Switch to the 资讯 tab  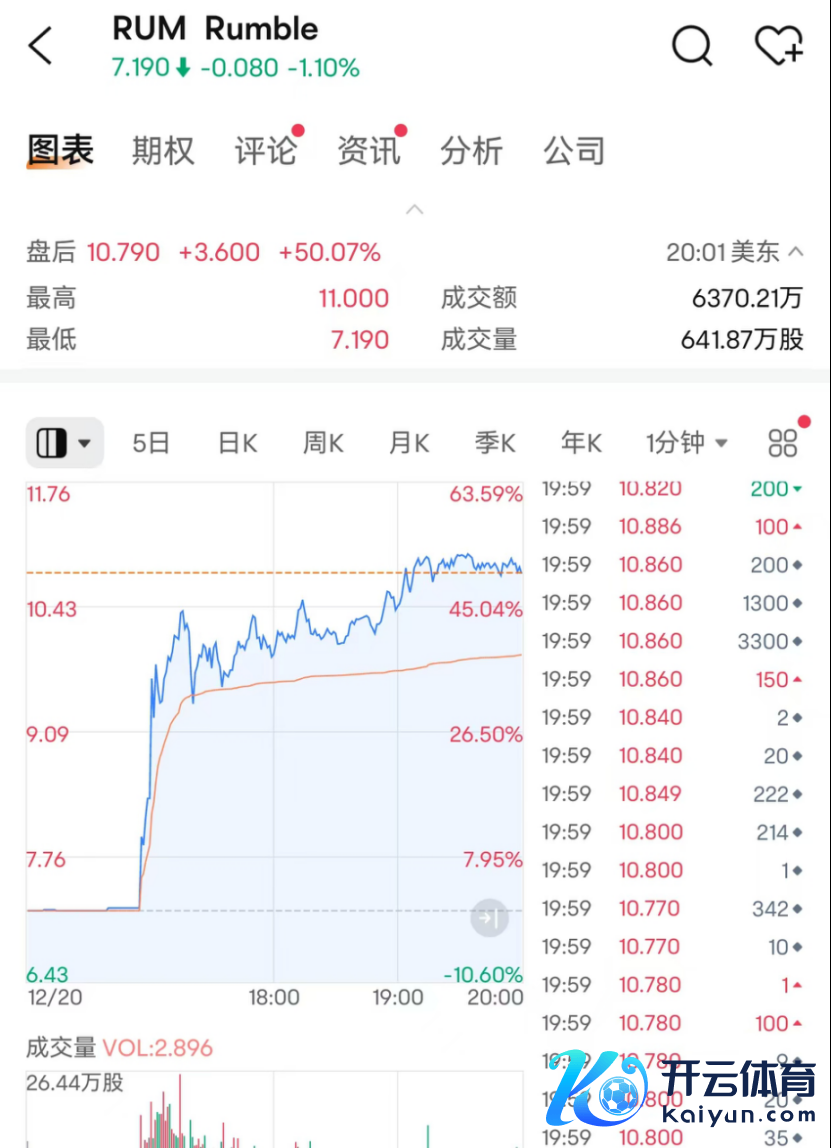point(369,151)
